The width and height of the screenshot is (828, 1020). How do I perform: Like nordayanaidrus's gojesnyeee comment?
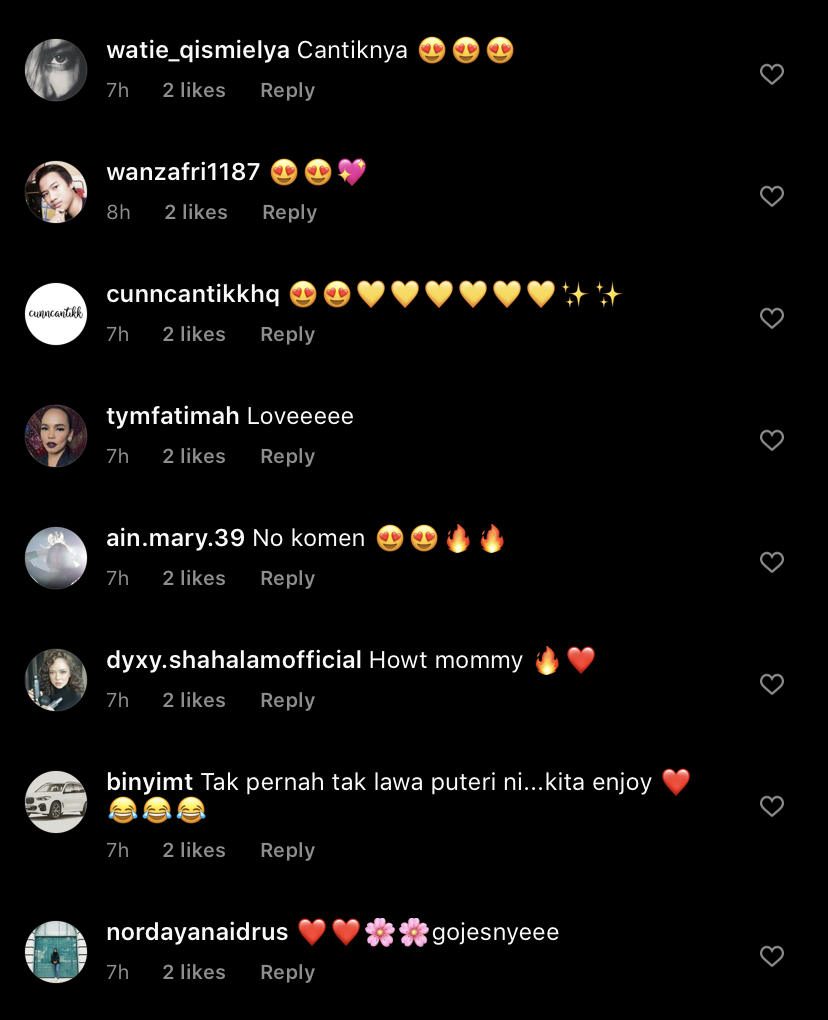771,956
